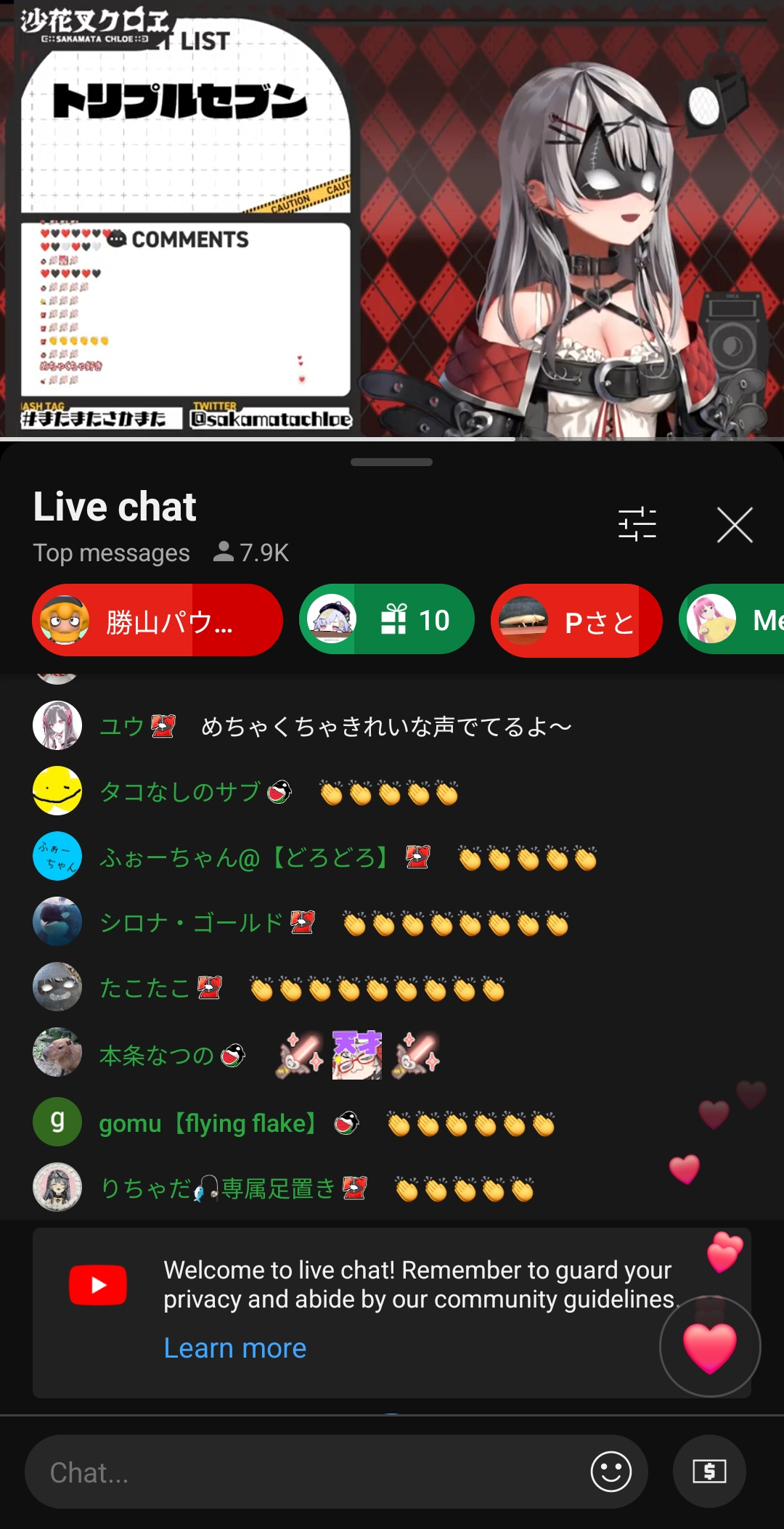Open 本条なつの's chat message

coord(392,1054)
